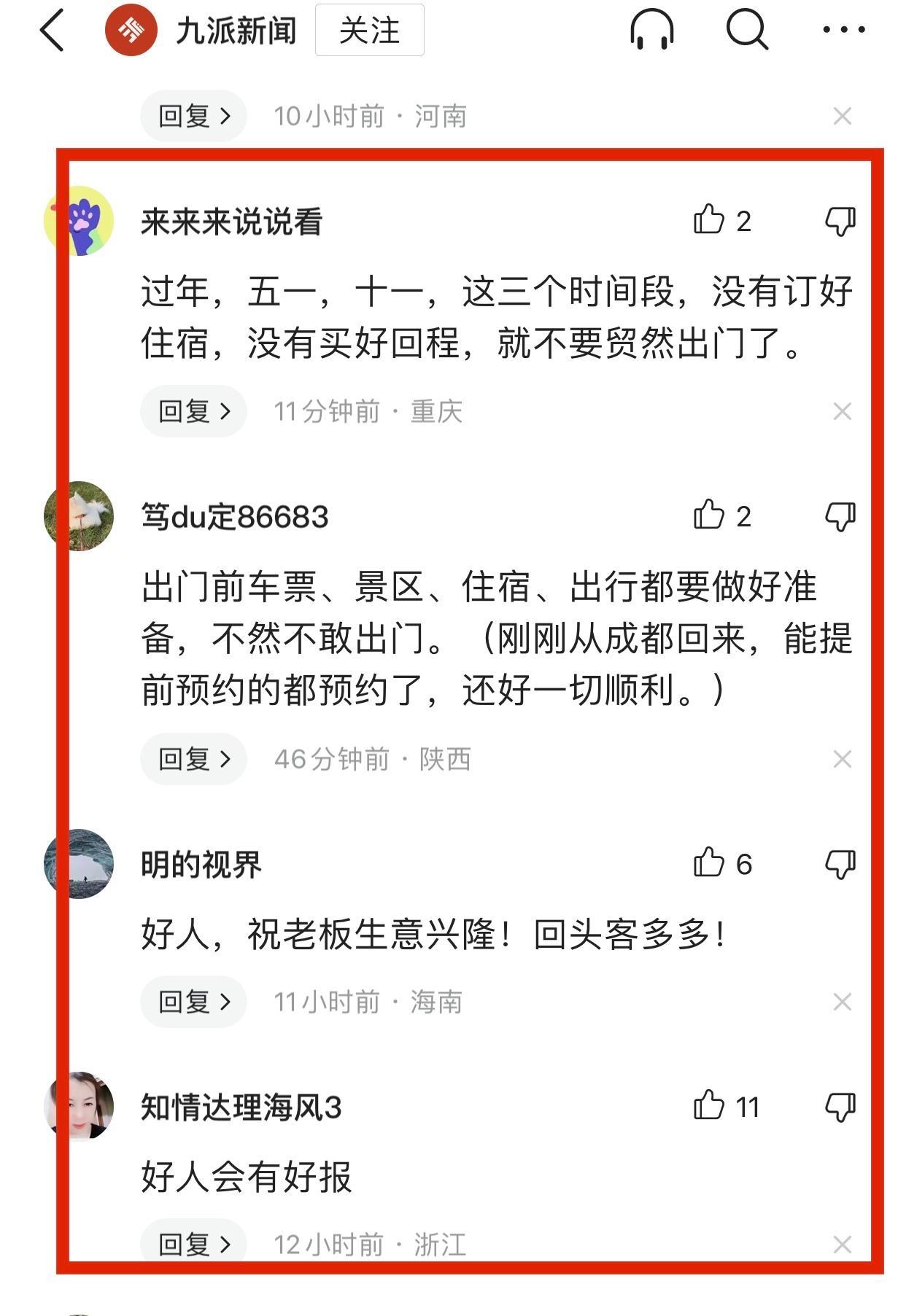This screenshot has width=898, height=1316.
Task: Dismiss the comment posted from 陕西
Action: (843, 760)
